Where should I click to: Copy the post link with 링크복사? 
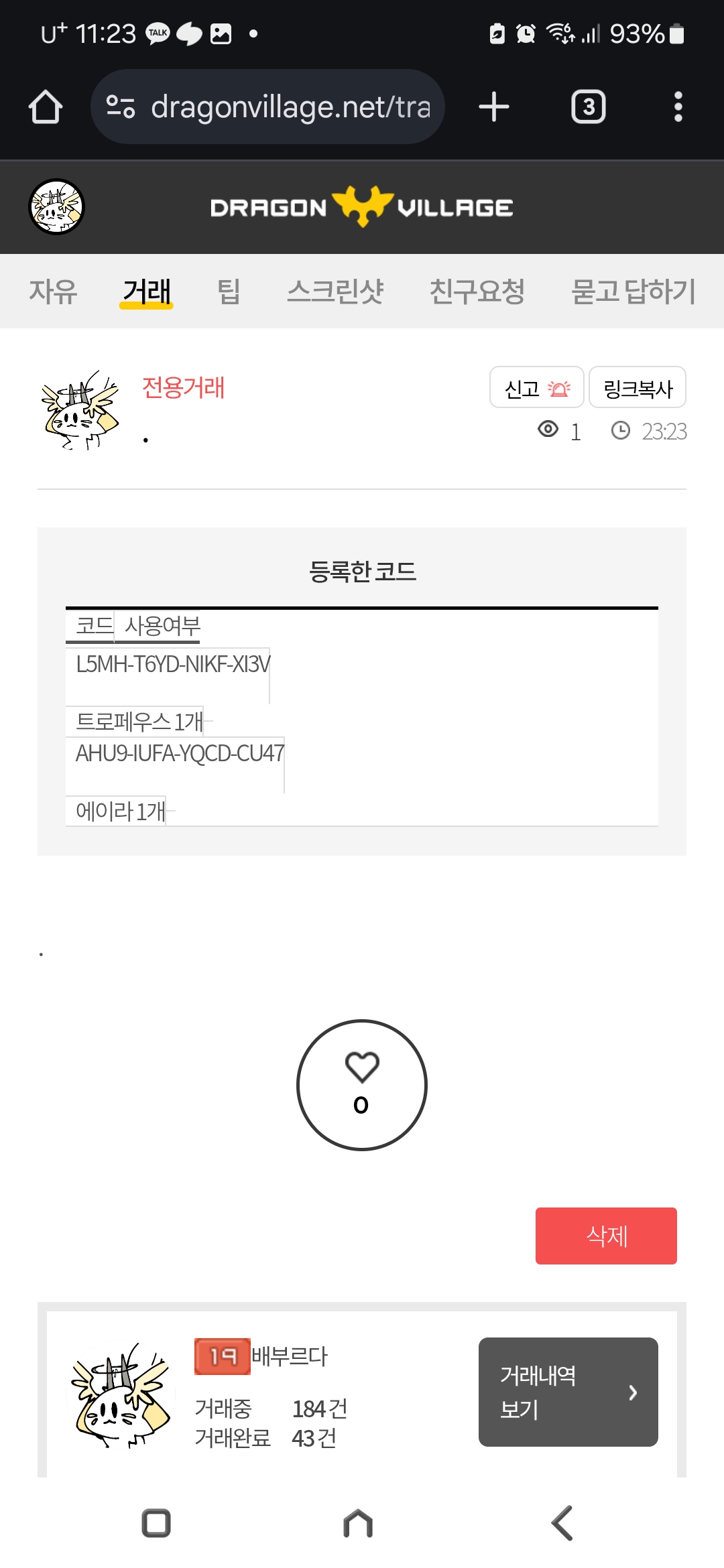637,387
